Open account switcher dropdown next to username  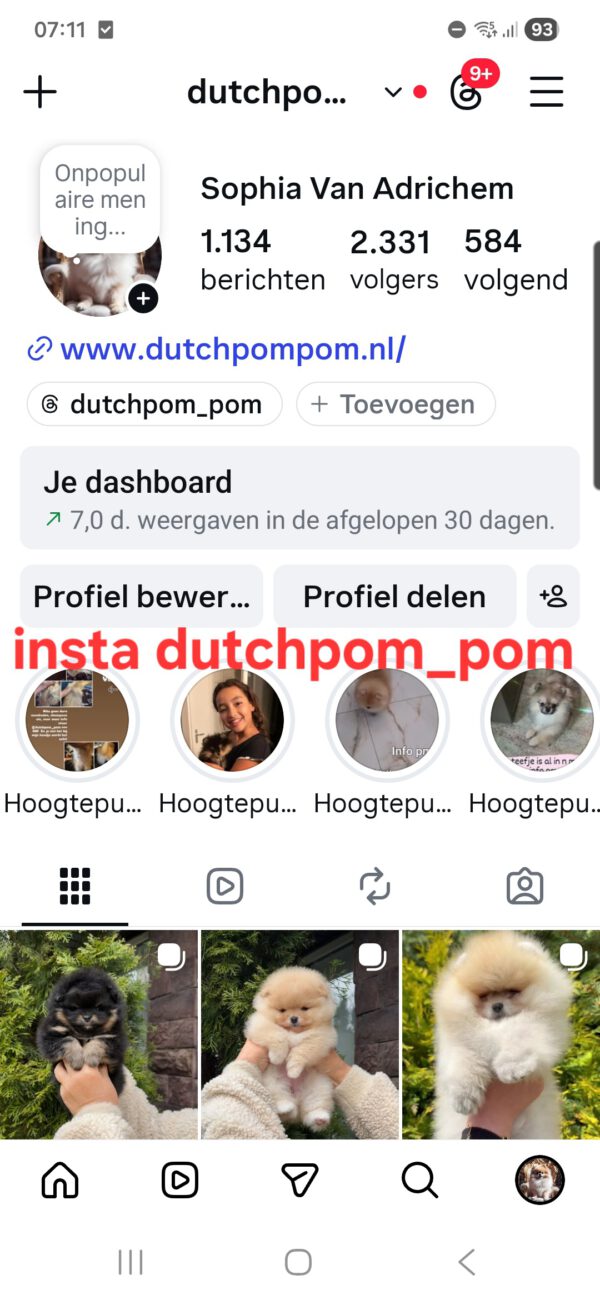[393, 92]
